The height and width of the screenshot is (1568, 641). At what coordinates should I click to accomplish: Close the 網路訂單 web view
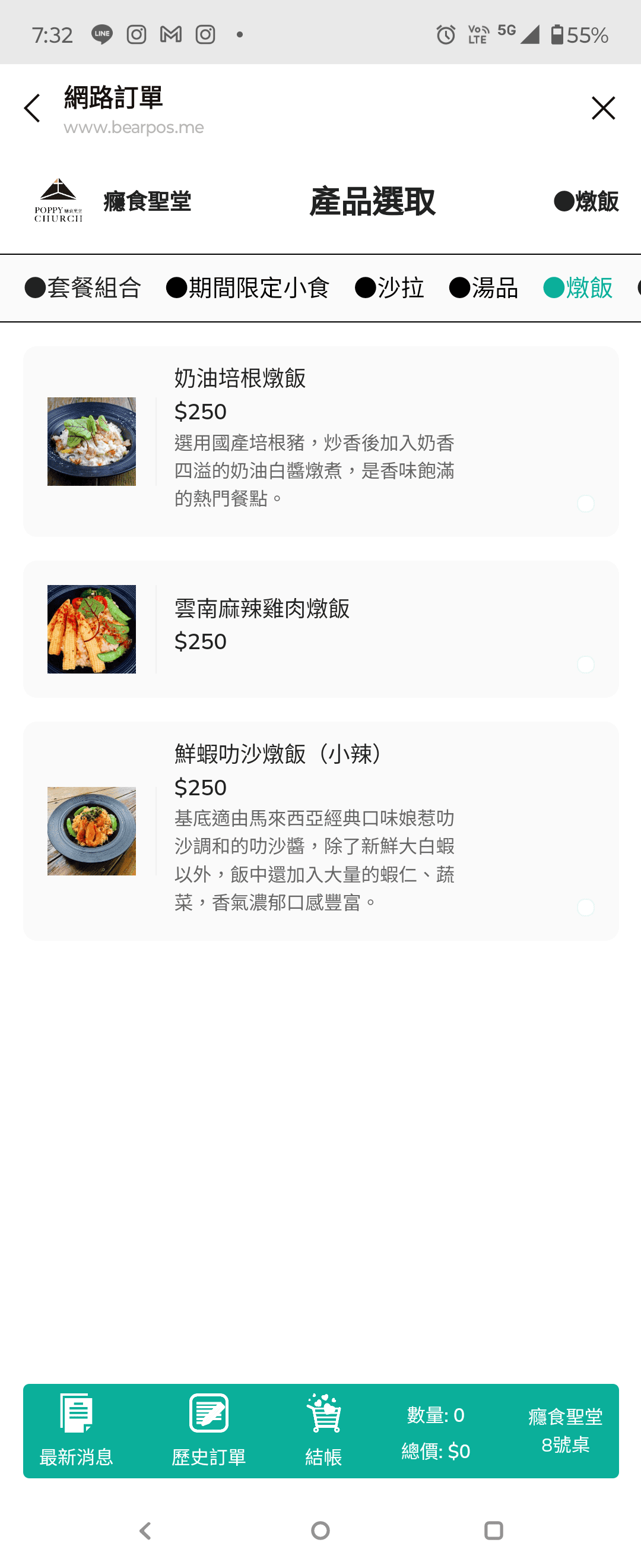point(602,108)
